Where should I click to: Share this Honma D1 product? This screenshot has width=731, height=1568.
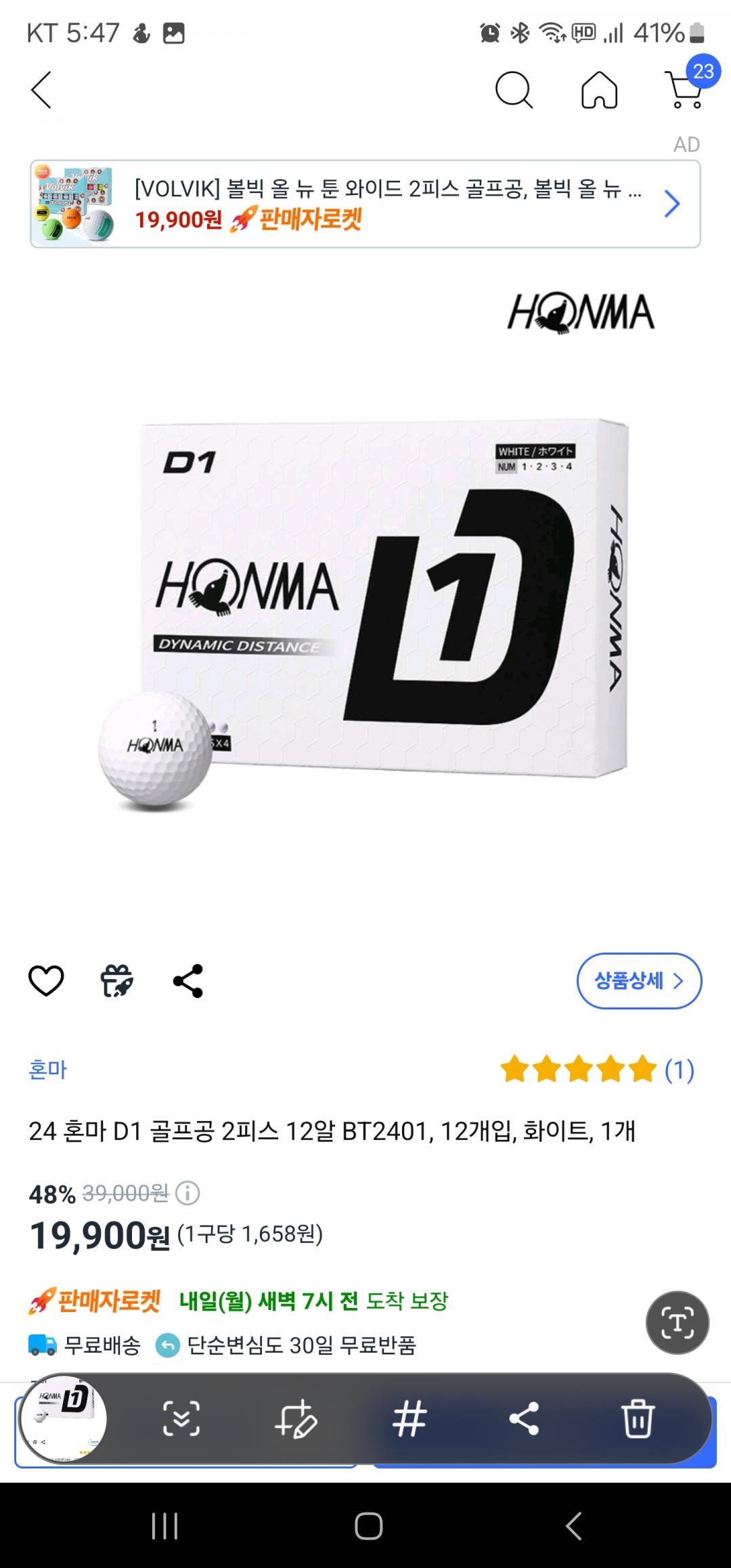[x=188, y=981]
